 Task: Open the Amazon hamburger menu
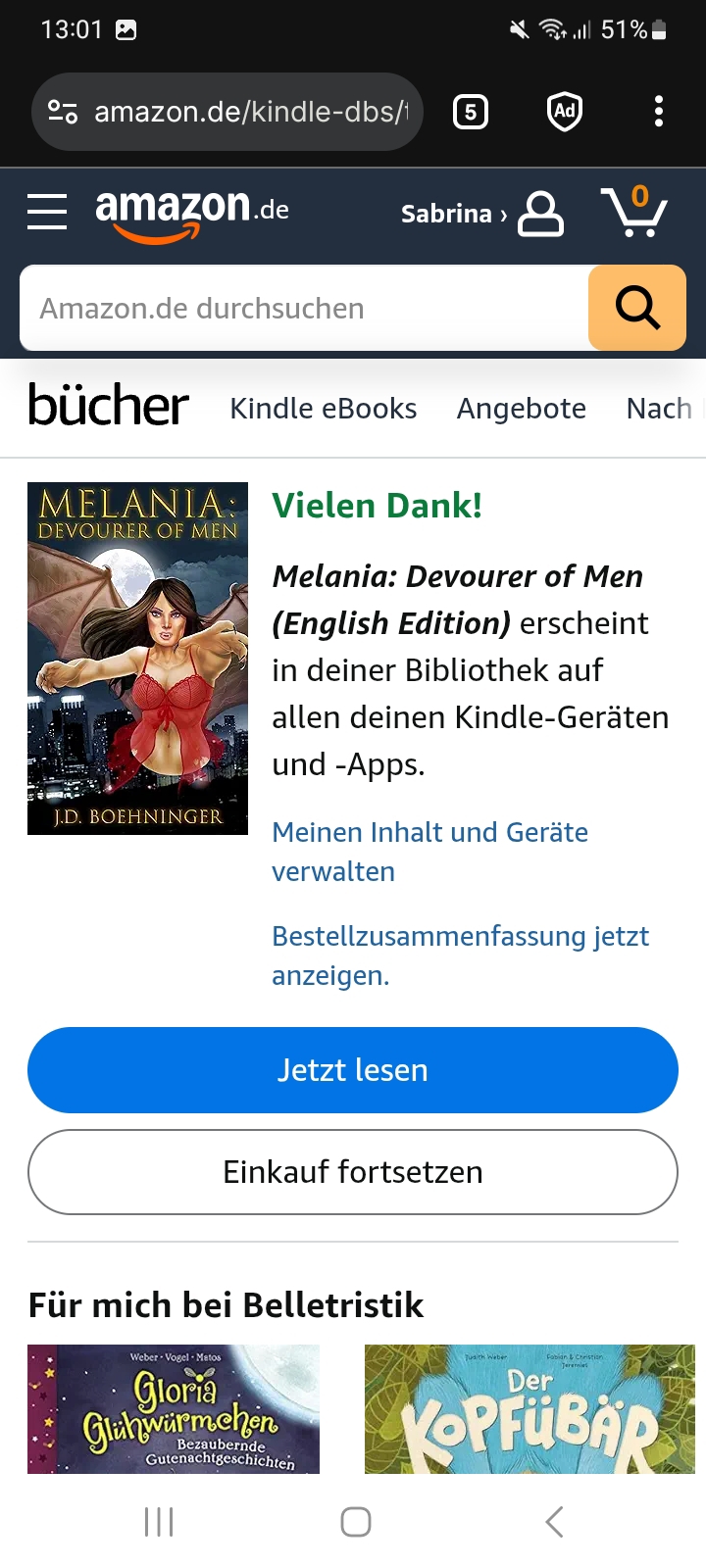[47, 212]
